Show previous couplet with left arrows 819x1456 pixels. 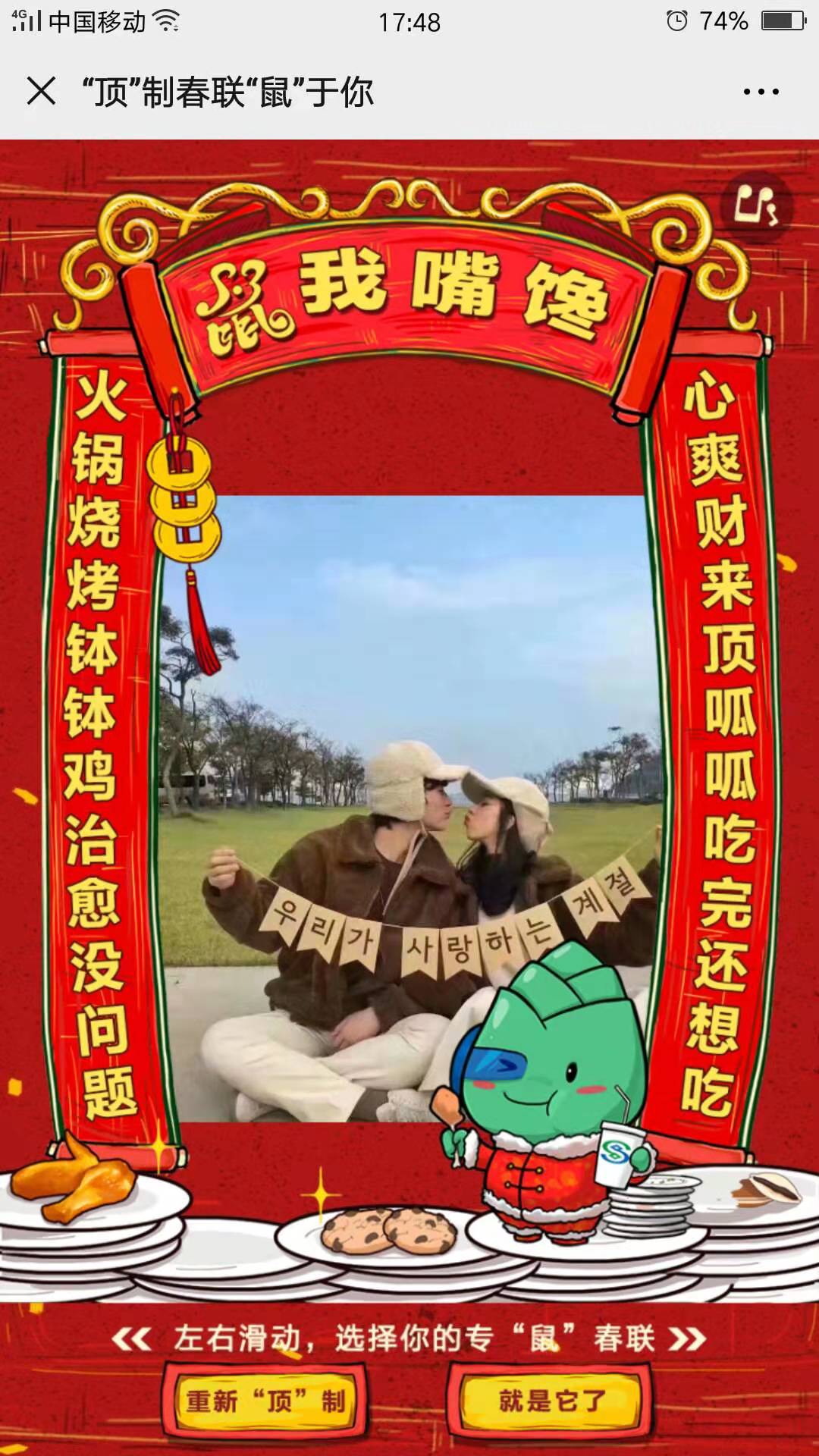point(131,1338)
